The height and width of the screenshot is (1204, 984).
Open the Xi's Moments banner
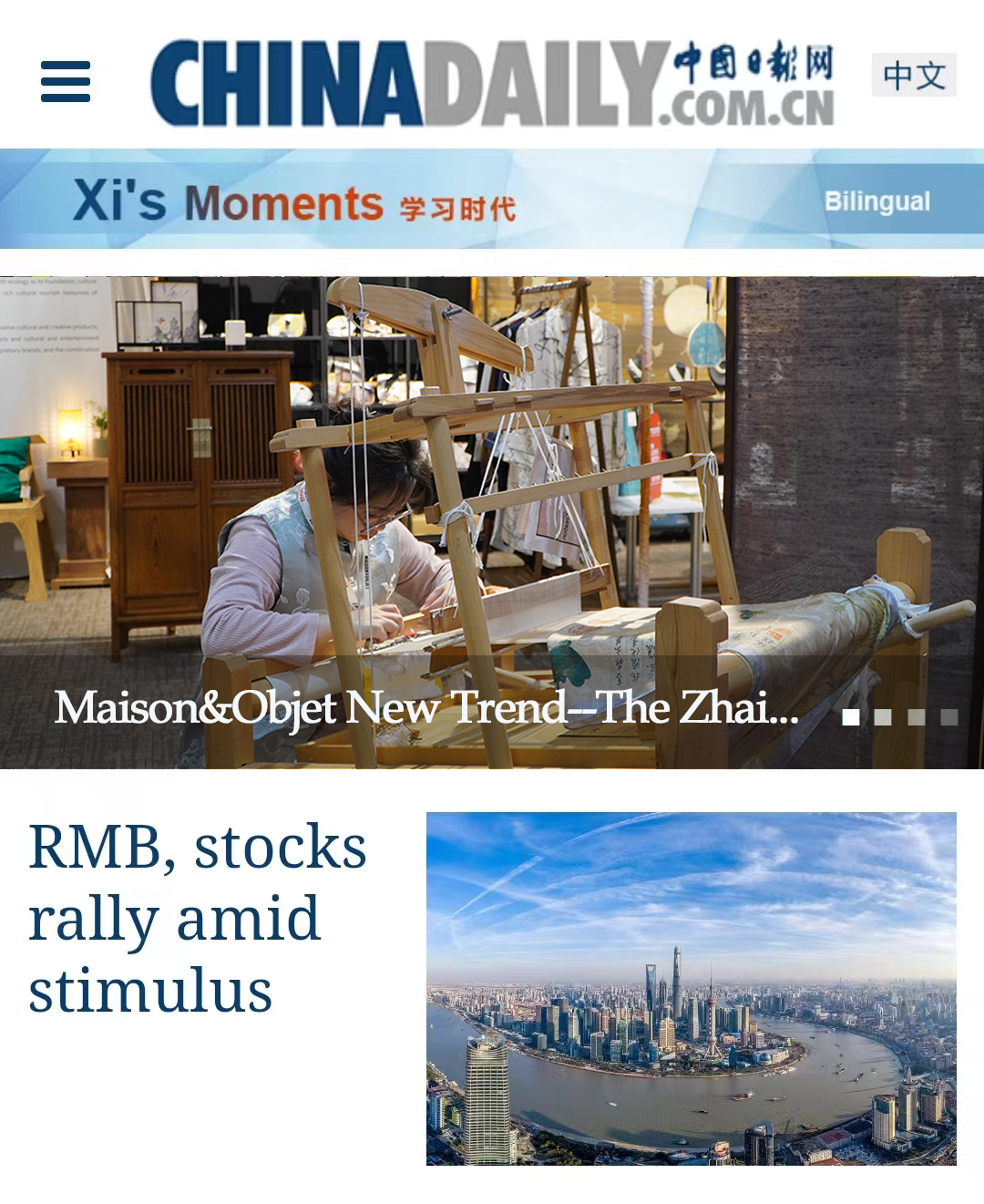click(x=293, y=201)
